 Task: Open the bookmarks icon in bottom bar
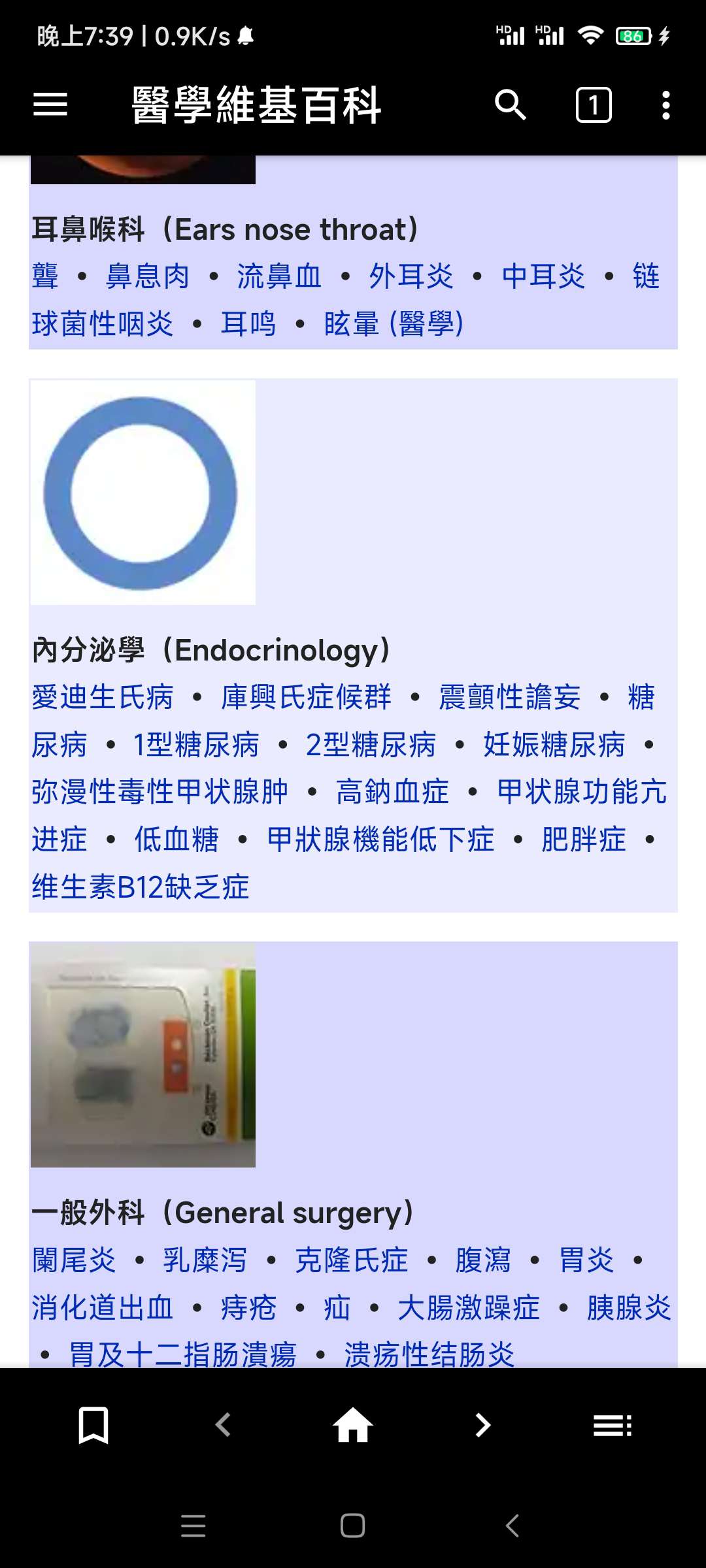coord(93,1426)
